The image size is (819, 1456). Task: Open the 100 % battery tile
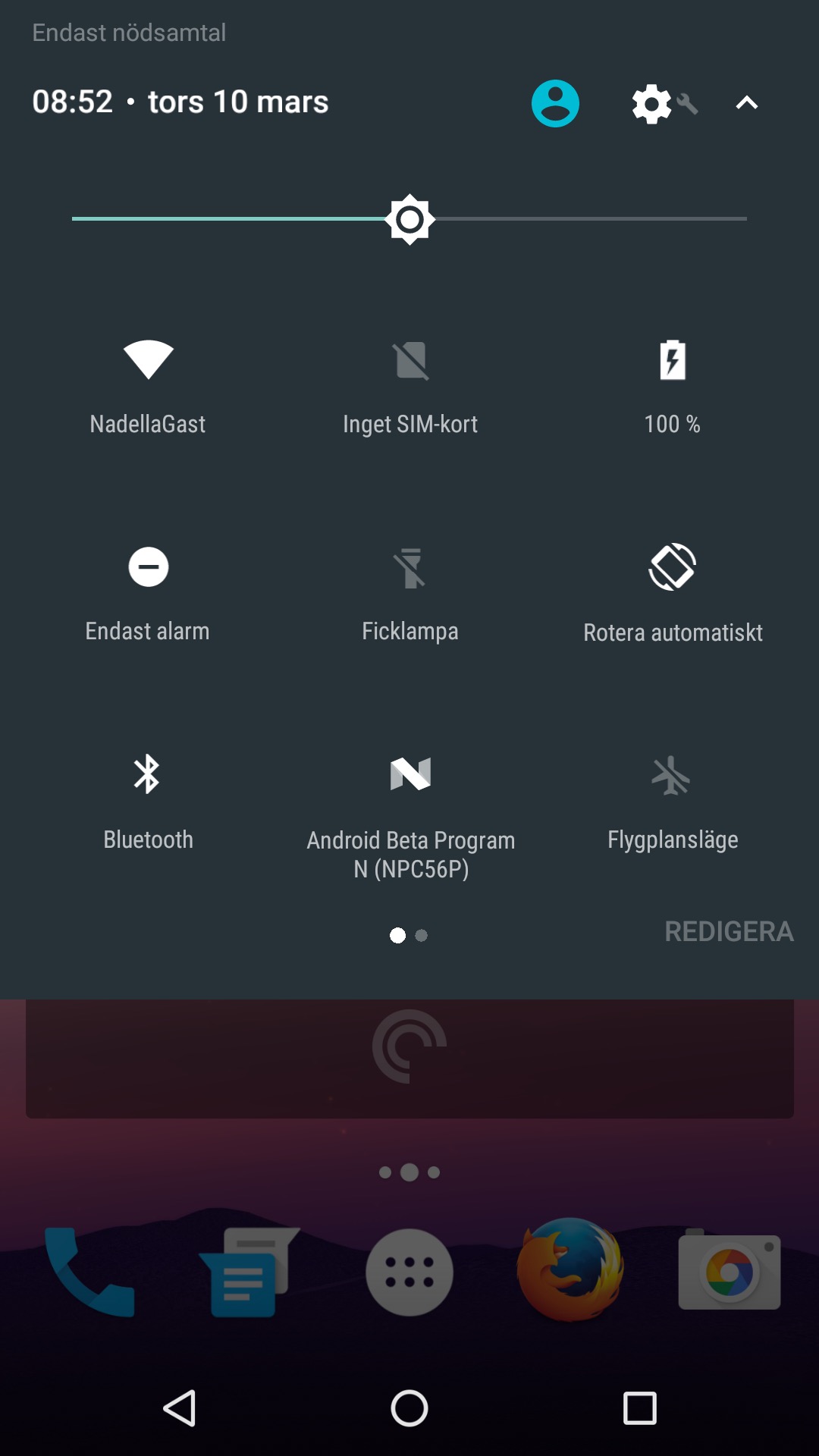click(673, 360)
